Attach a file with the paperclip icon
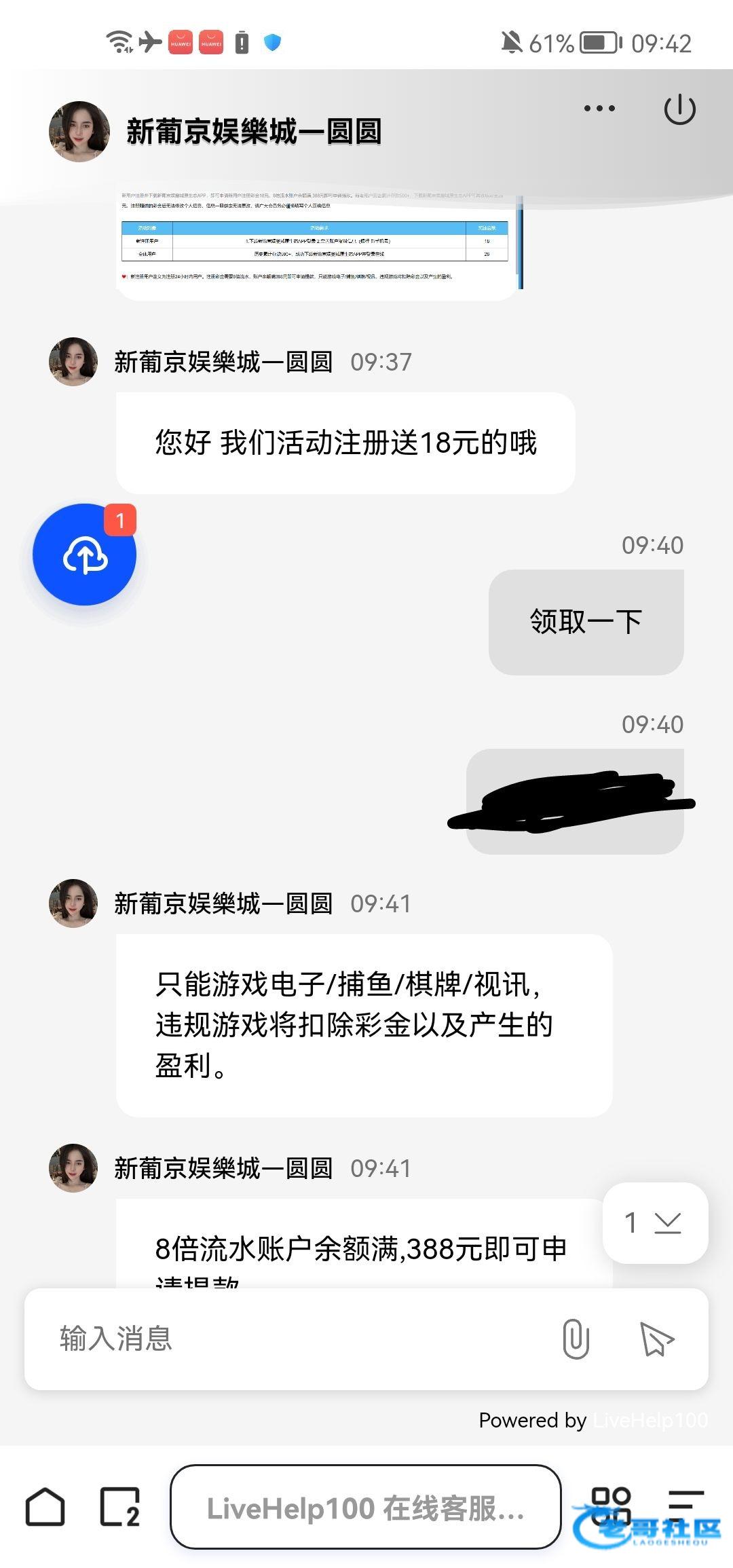 point(576,1339)
